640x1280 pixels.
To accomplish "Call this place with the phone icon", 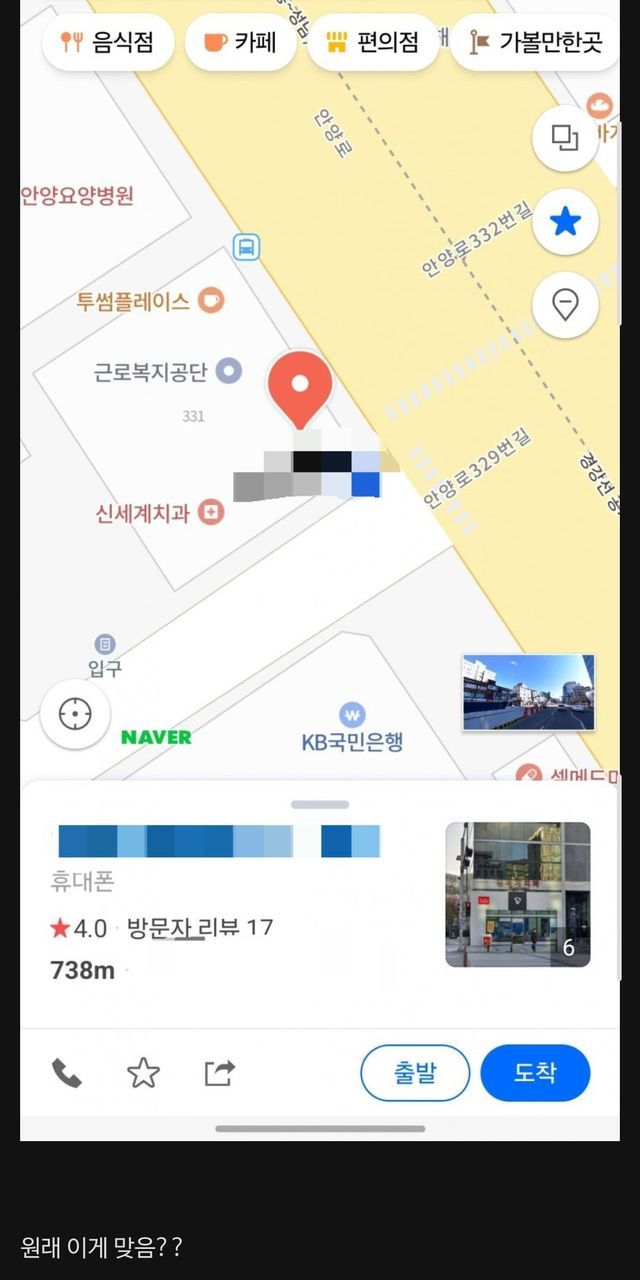I will point(66,1073).
